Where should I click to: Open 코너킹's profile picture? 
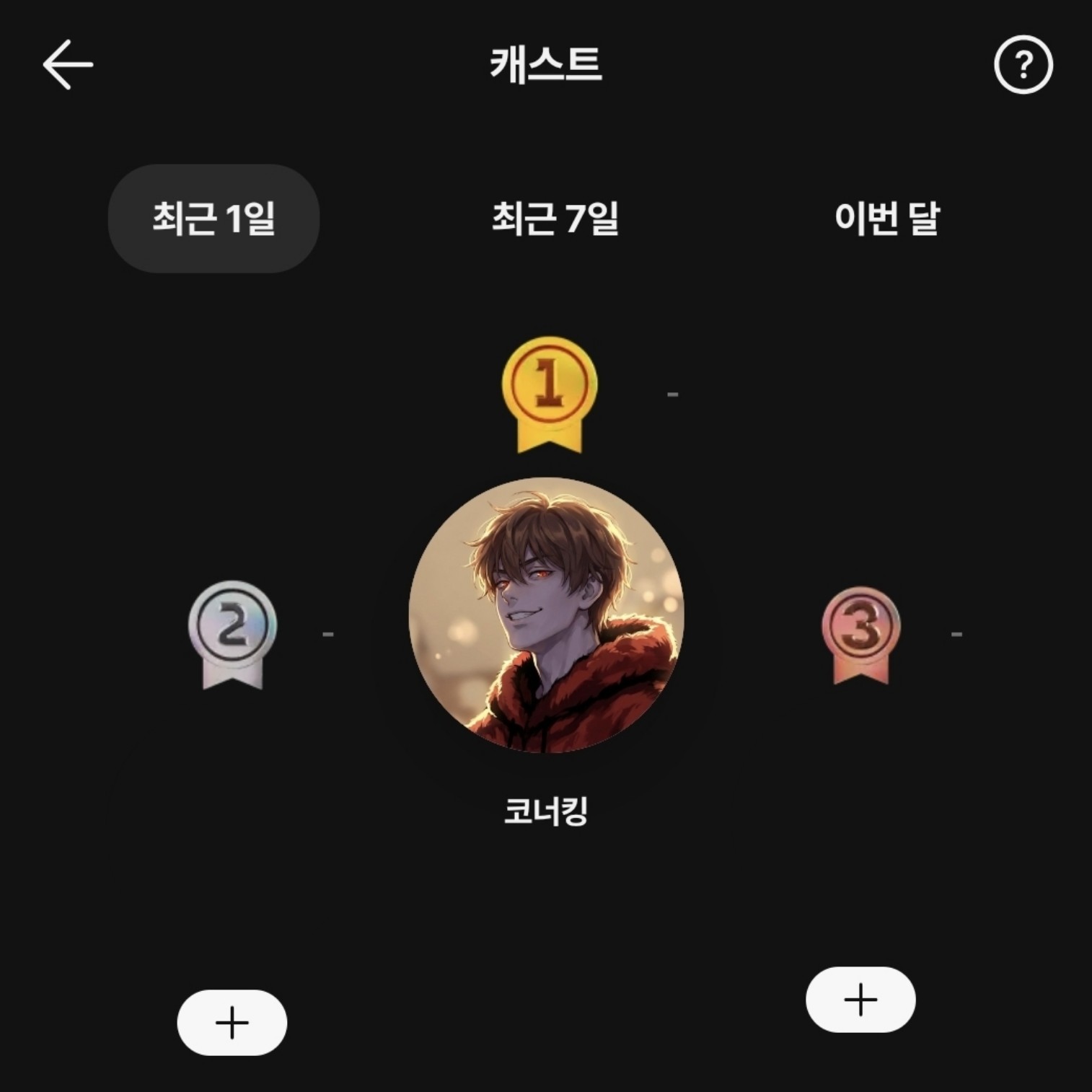tap(546, 615)
